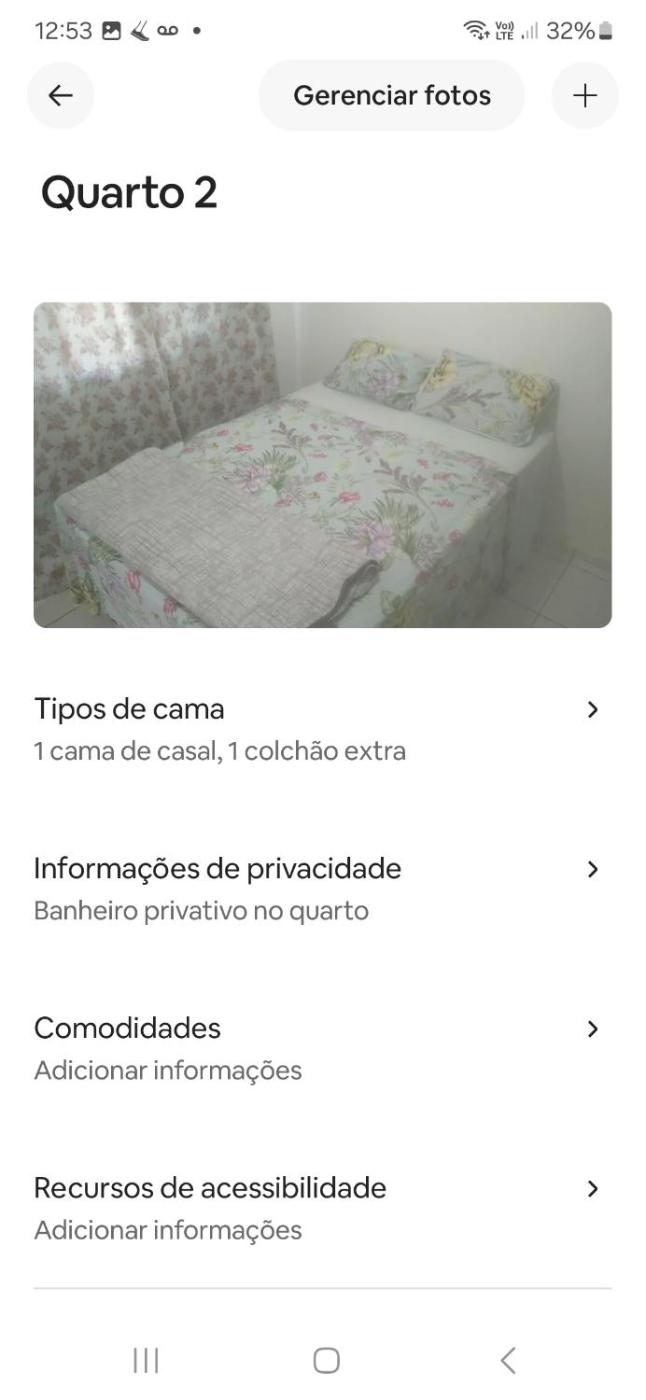Open the Quarto 2 bedroom photo

click(x=322, y=465)
